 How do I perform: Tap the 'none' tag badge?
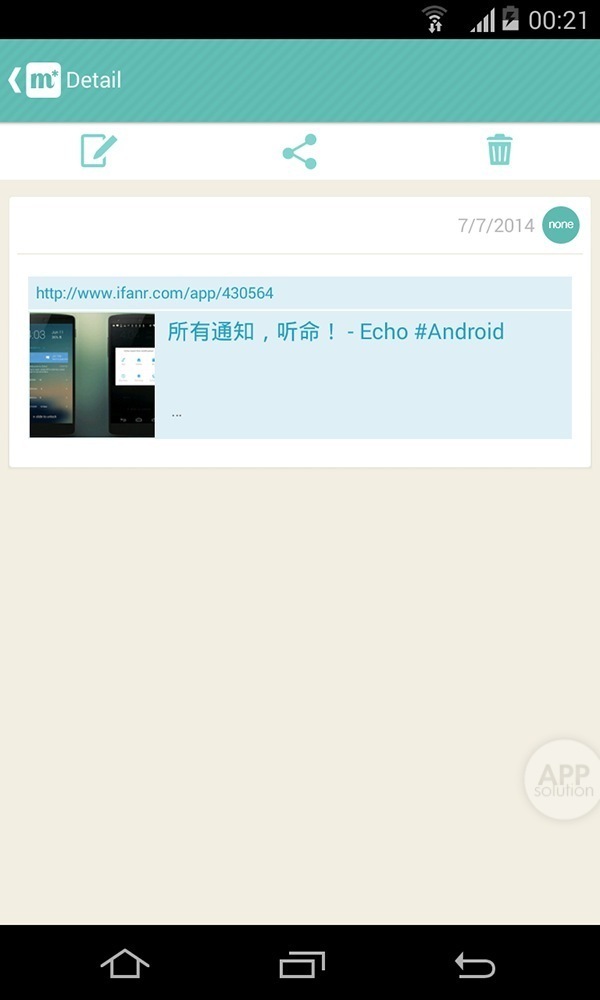[x=561, y=225]
